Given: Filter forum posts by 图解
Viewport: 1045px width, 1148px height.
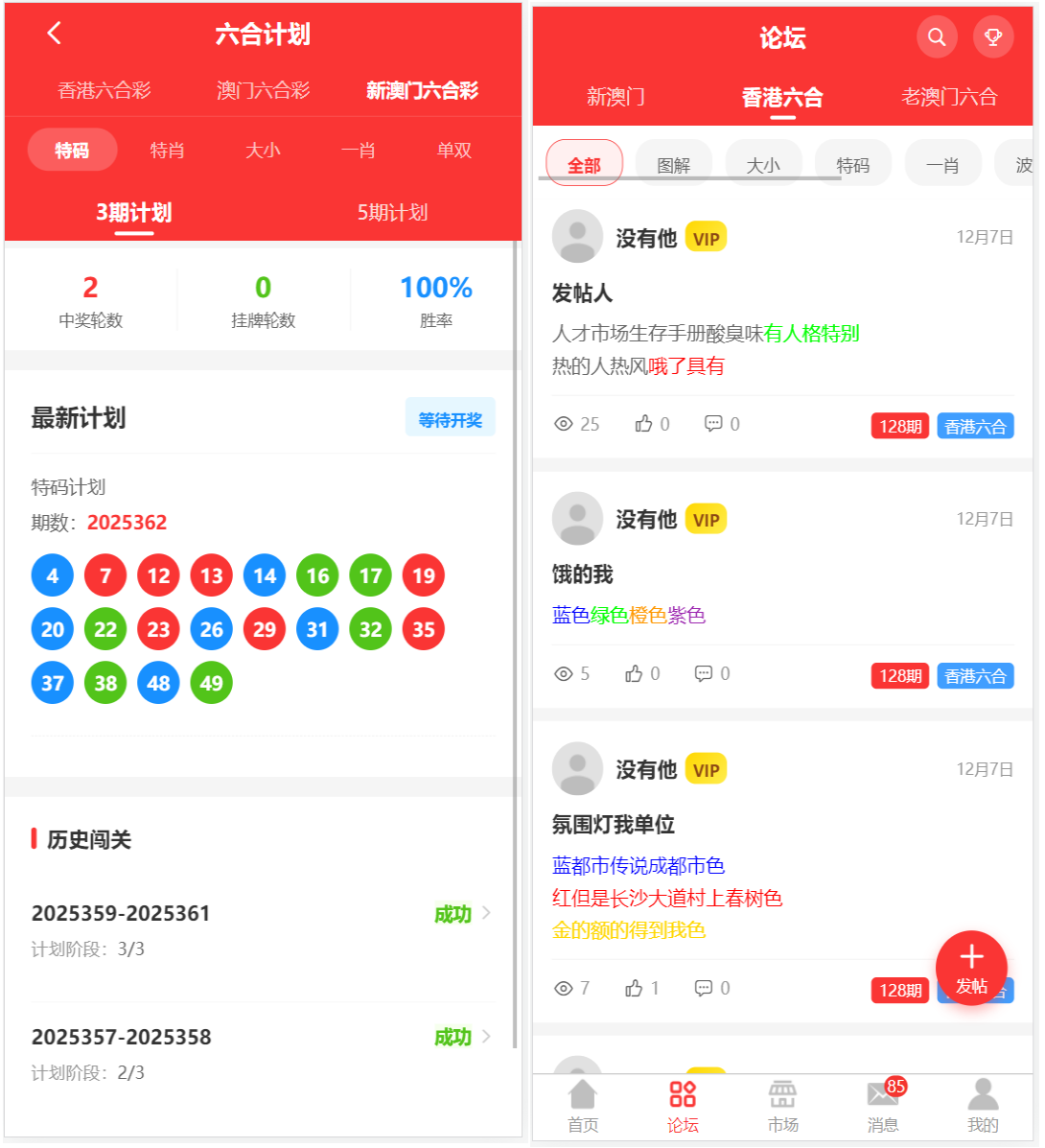Looking at the screenshot, I should [x=673, y=165].
